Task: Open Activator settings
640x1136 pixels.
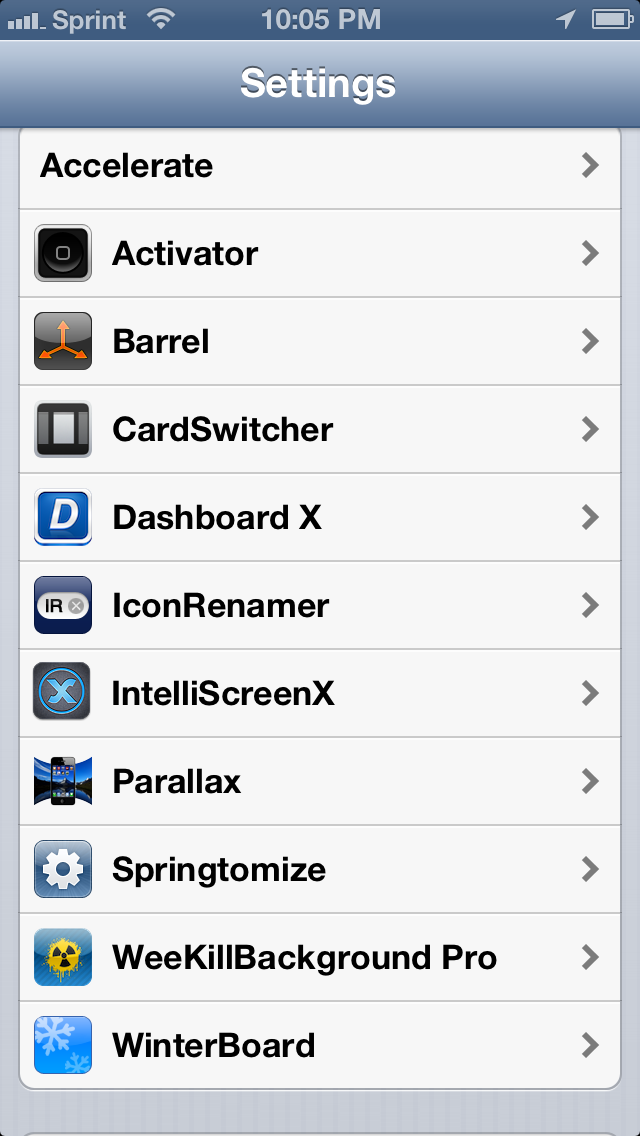Action: coord(320,254)
